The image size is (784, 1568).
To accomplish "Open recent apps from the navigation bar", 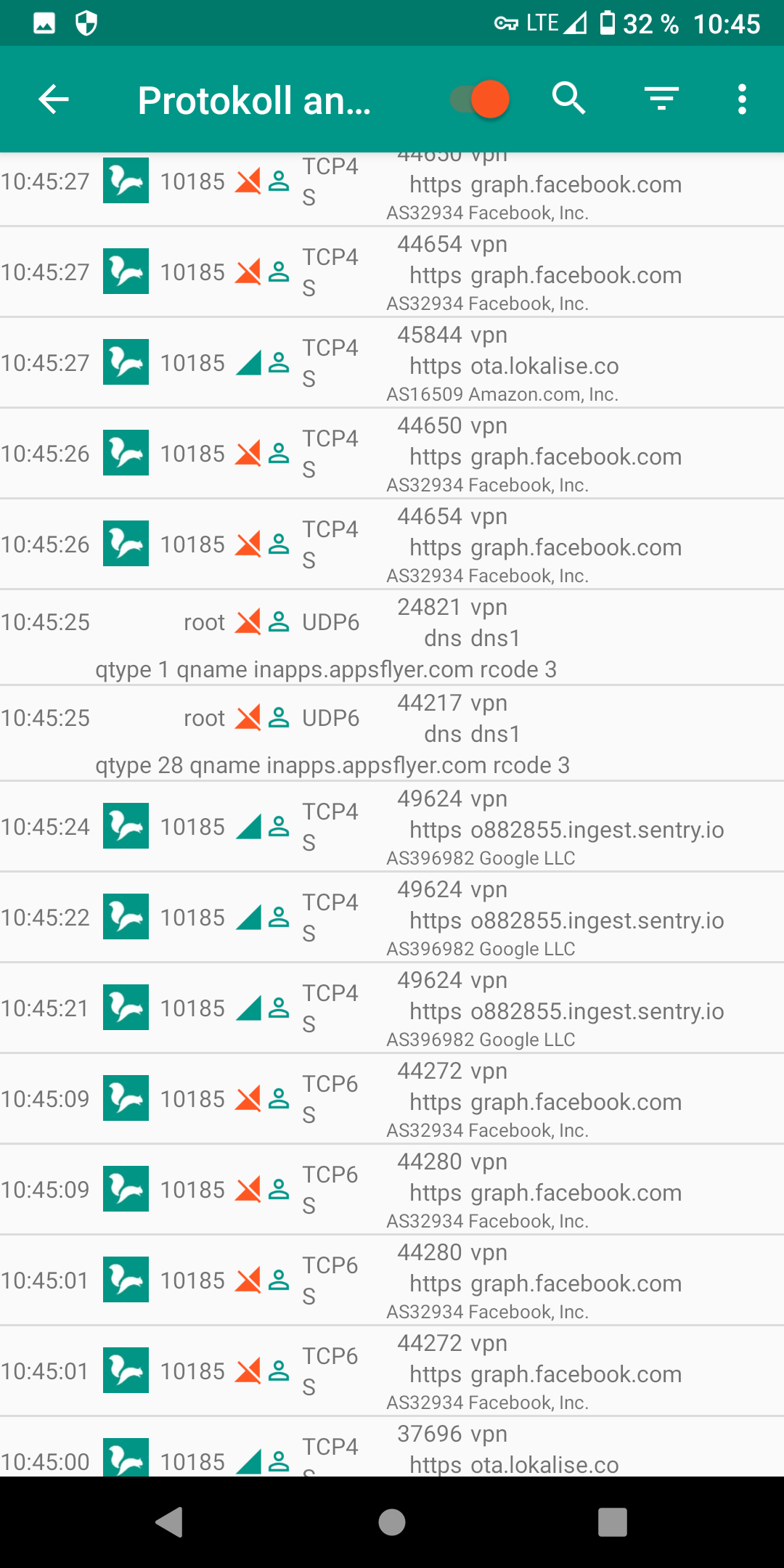I will coord(612,1522).
